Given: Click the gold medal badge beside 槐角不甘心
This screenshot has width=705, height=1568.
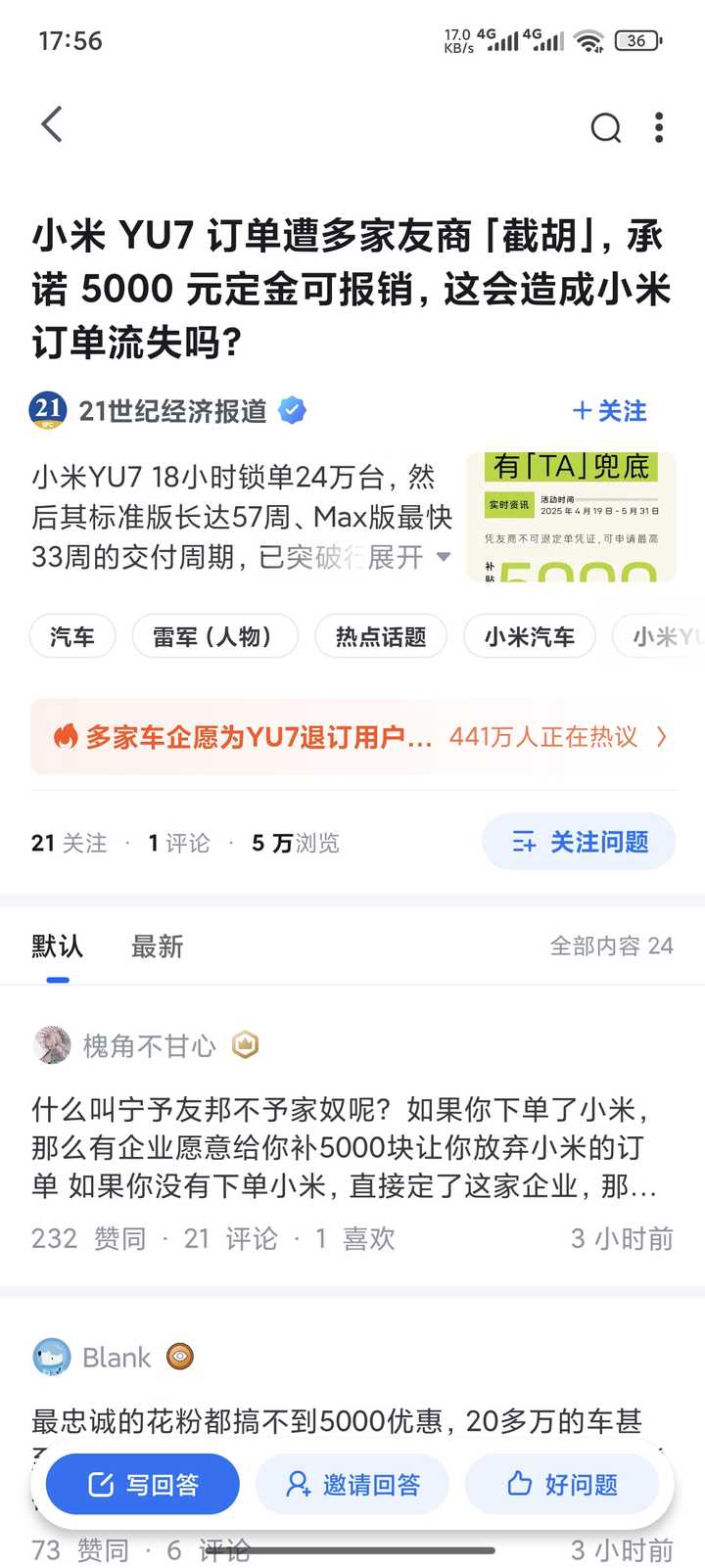Looking at the screenshot, I should 245,1044.
